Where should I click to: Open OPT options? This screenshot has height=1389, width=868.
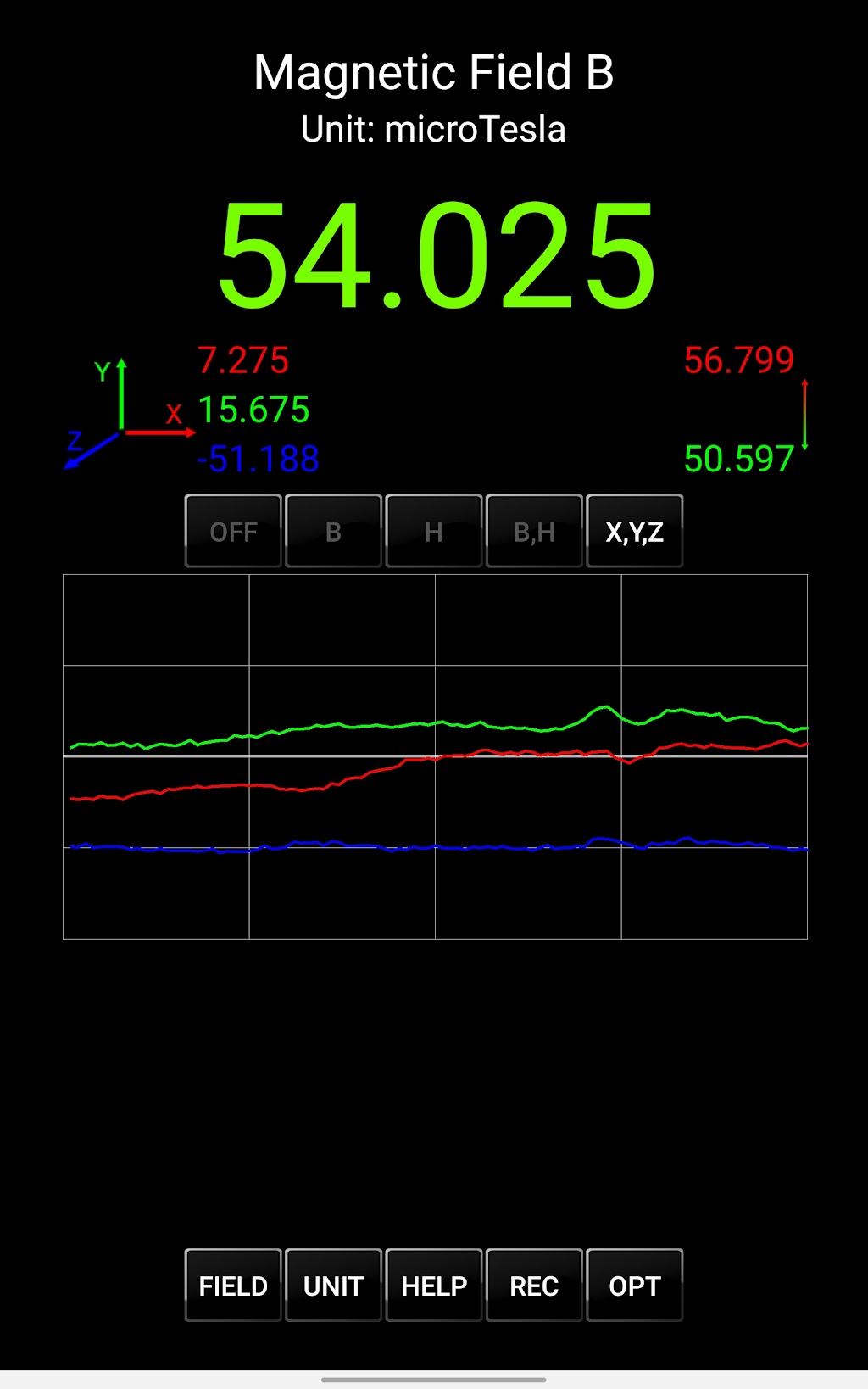coord(634,1286)
